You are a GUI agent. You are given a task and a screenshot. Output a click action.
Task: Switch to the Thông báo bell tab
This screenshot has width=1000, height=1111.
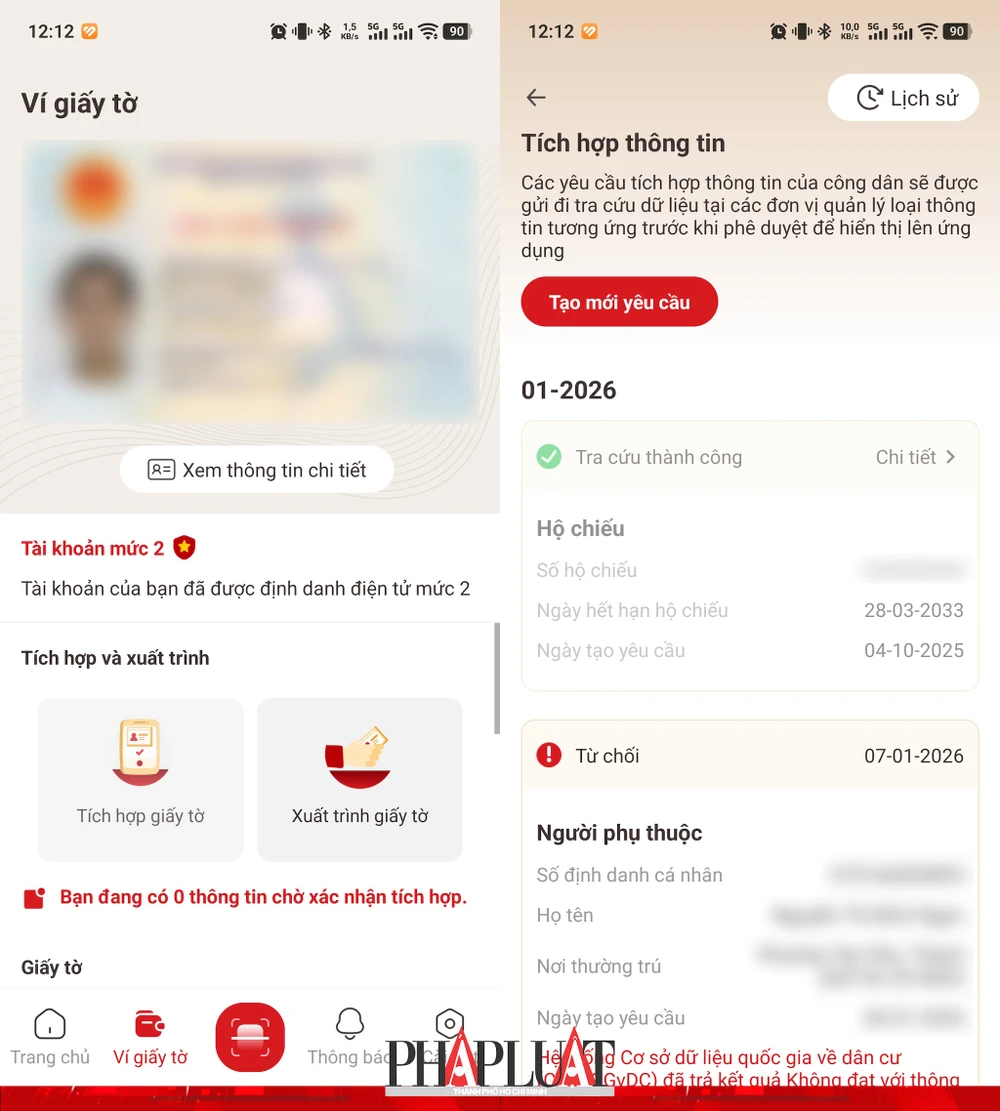pyautogui.click(x=349, y=1038)
